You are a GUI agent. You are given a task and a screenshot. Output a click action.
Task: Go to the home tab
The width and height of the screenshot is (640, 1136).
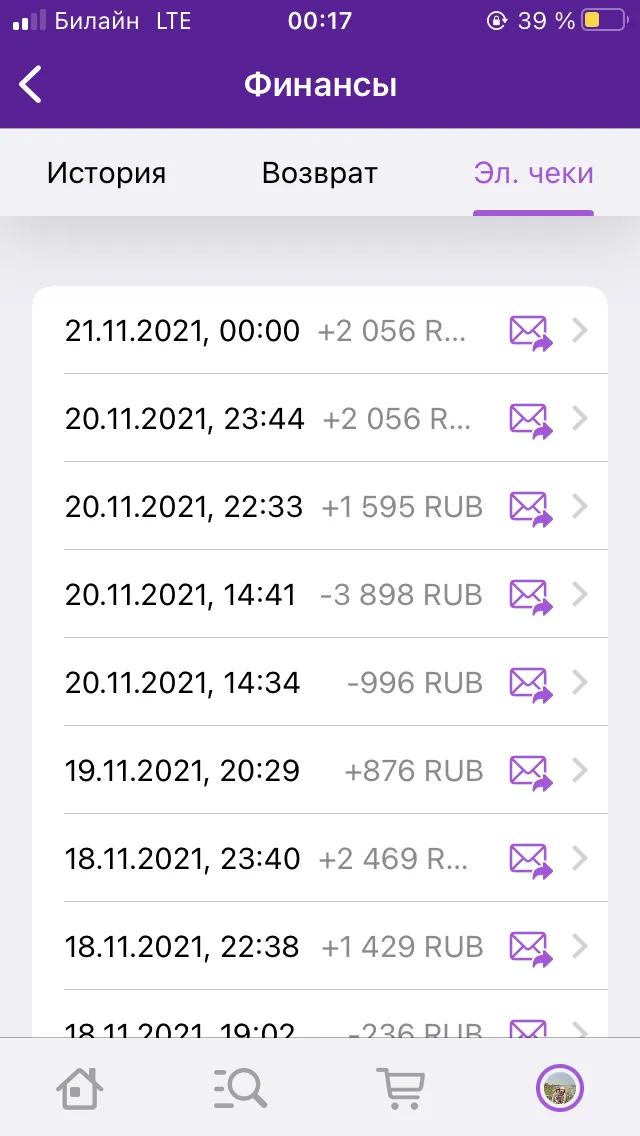point(79,1087)
